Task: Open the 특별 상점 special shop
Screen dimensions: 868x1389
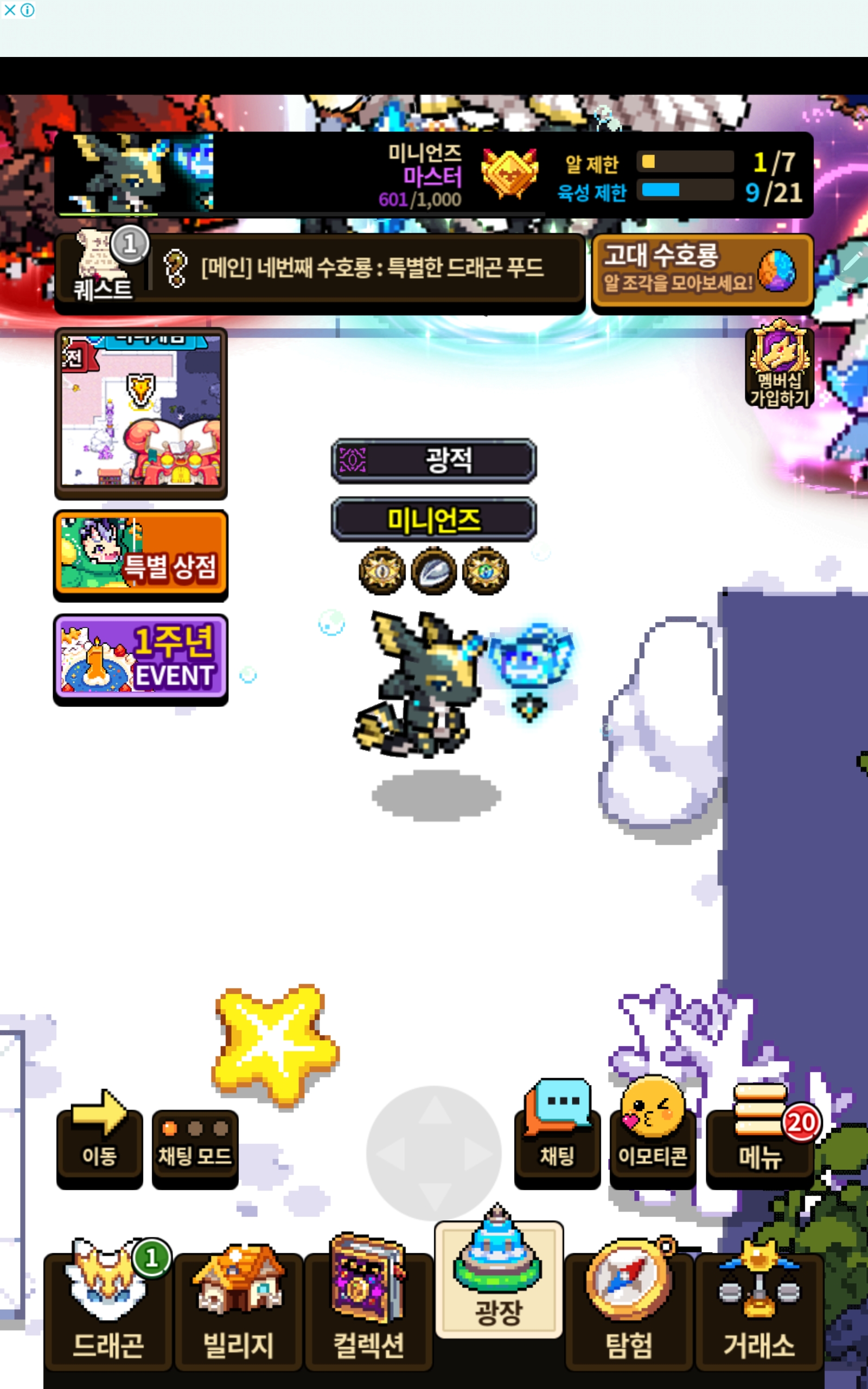Action: (141, 554)
